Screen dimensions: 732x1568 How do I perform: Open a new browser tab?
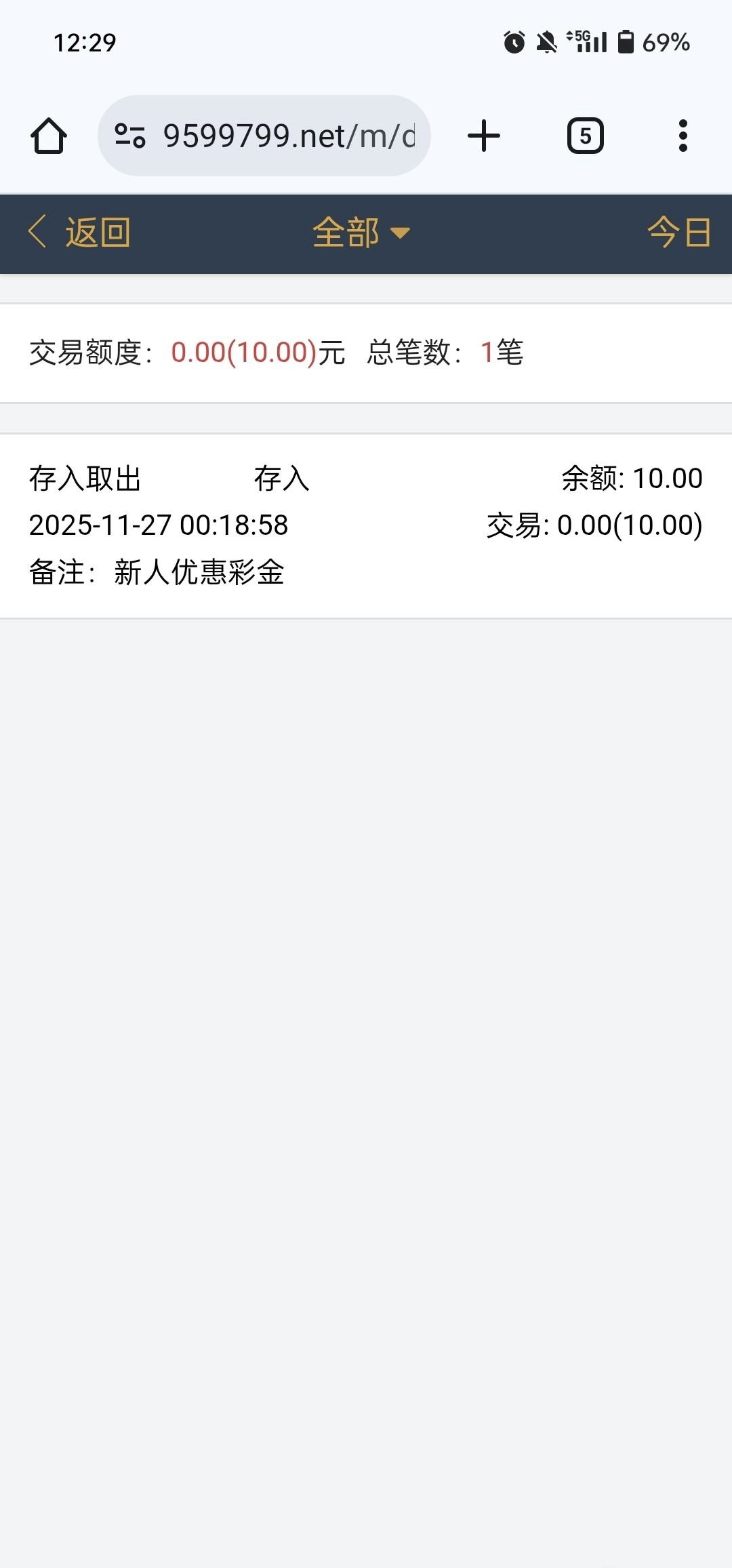pyautogui.click(x=484, y=136)
